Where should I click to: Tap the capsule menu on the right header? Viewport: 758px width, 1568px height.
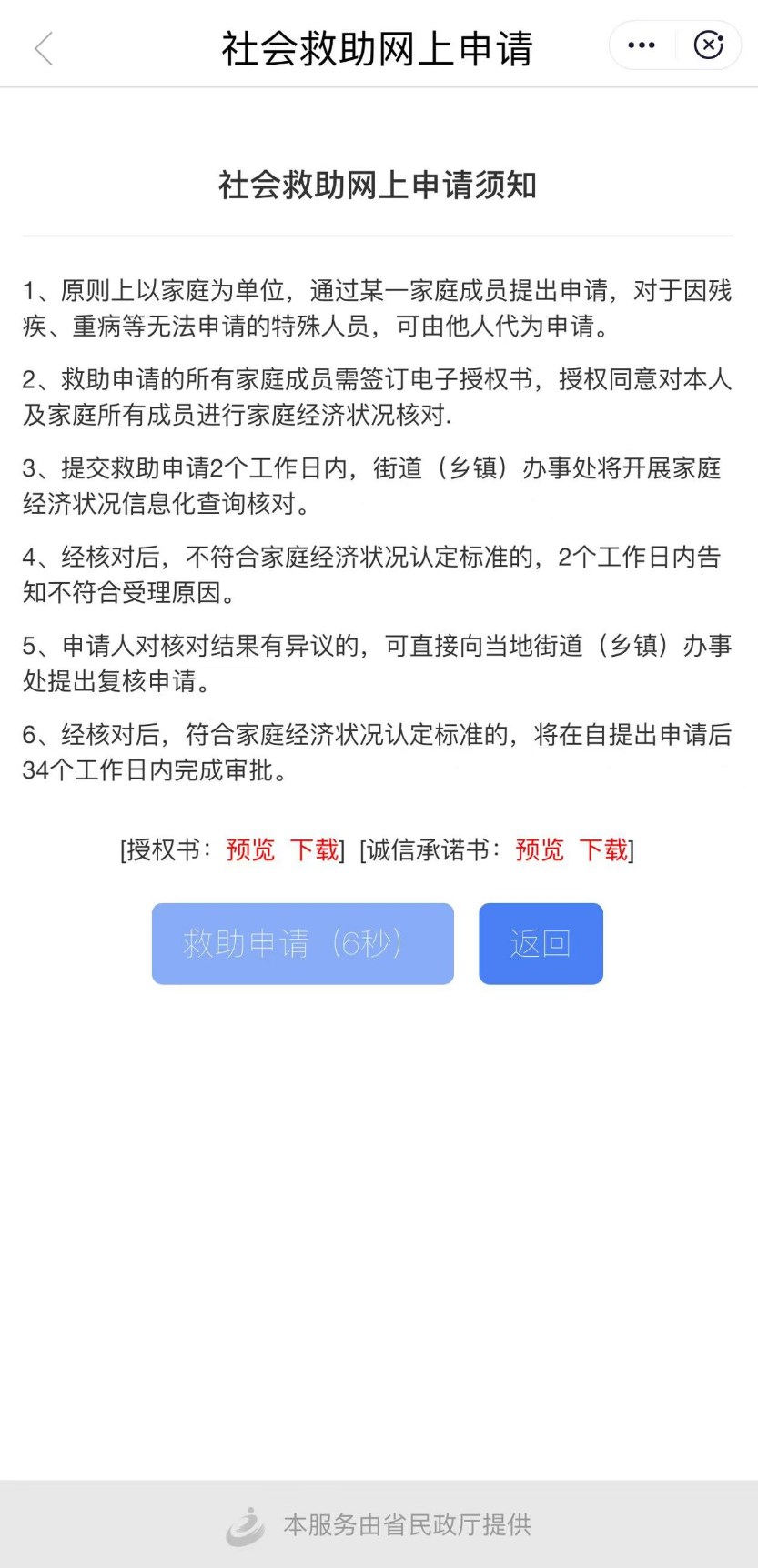(673, 44)
